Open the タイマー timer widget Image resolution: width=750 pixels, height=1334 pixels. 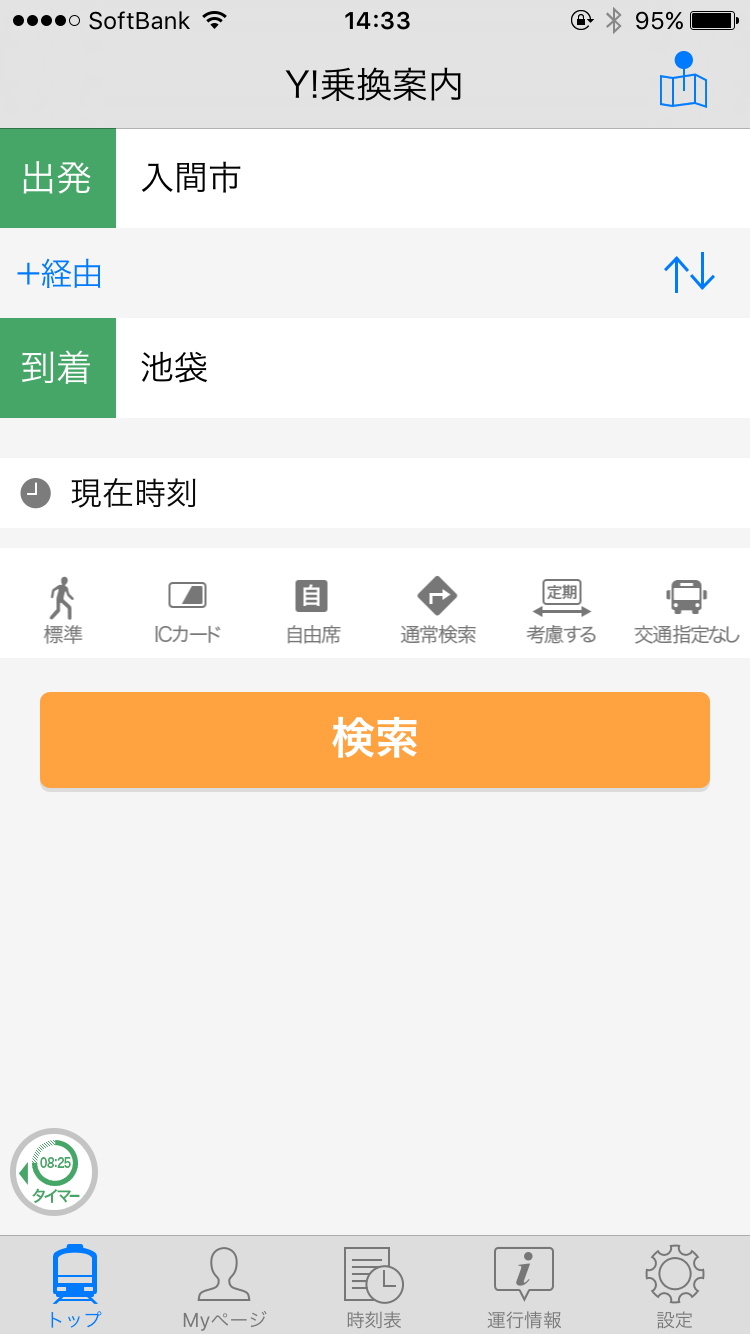pos(54,1172)
